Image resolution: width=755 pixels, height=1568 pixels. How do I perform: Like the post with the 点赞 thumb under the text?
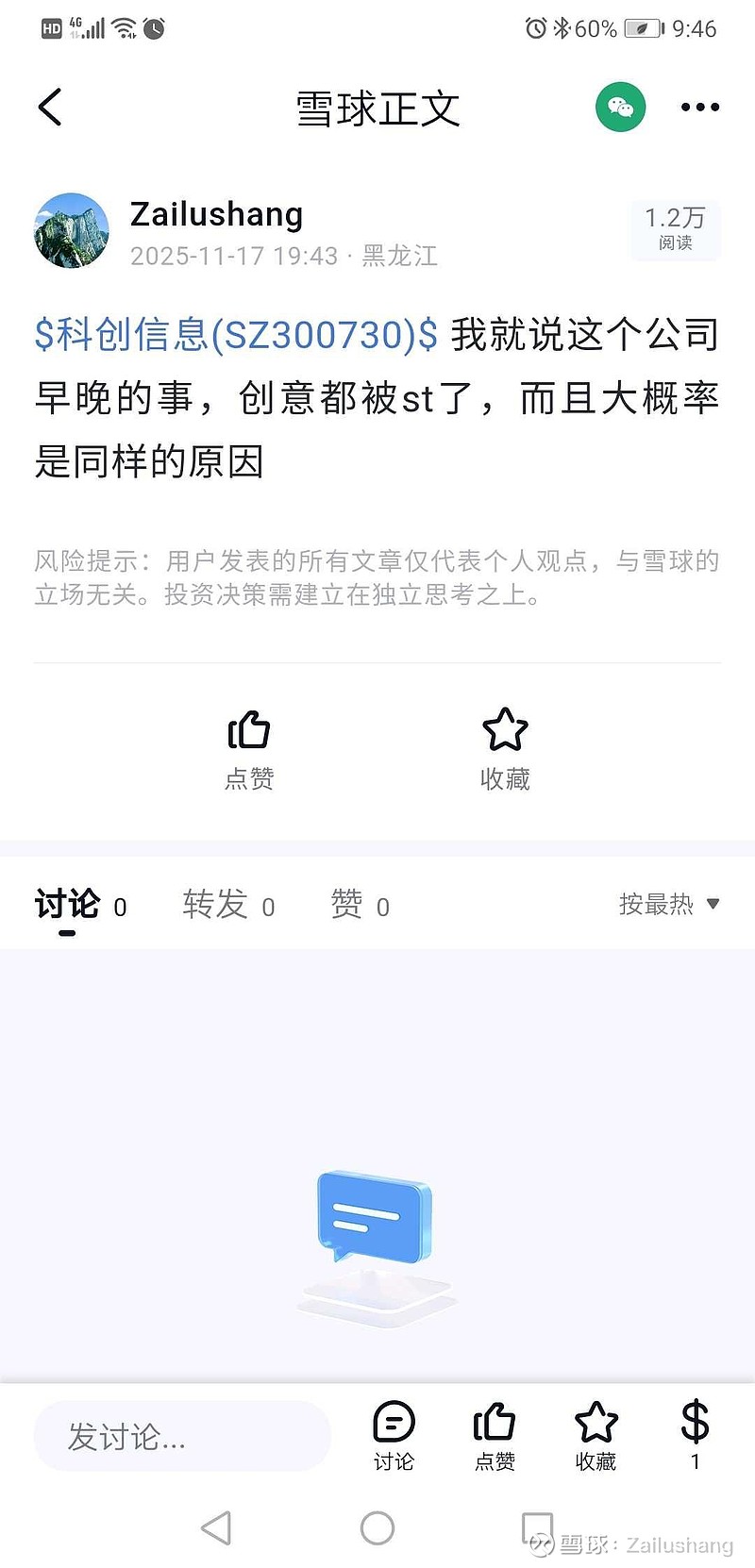point(249,750)
